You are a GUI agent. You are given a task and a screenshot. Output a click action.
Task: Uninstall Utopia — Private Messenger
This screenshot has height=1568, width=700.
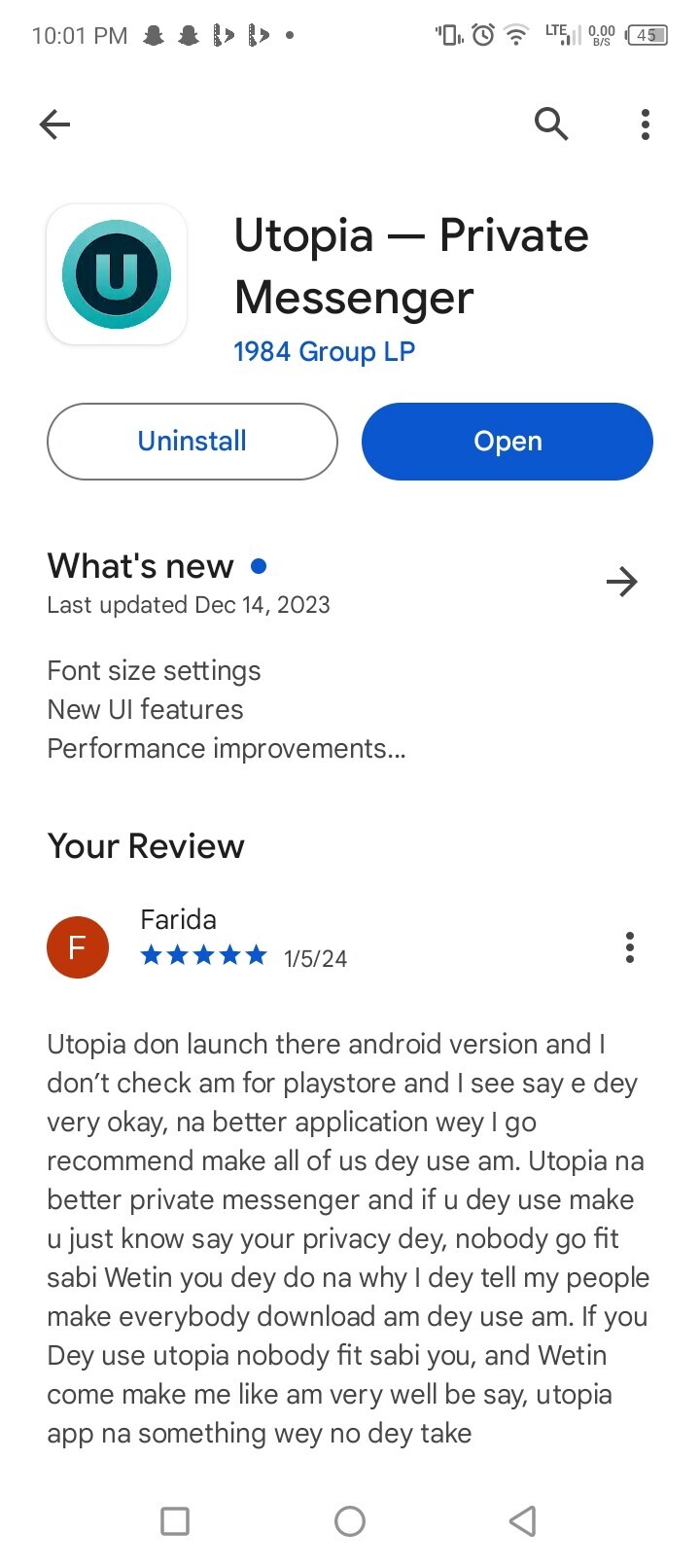click(x=192, y=442)
